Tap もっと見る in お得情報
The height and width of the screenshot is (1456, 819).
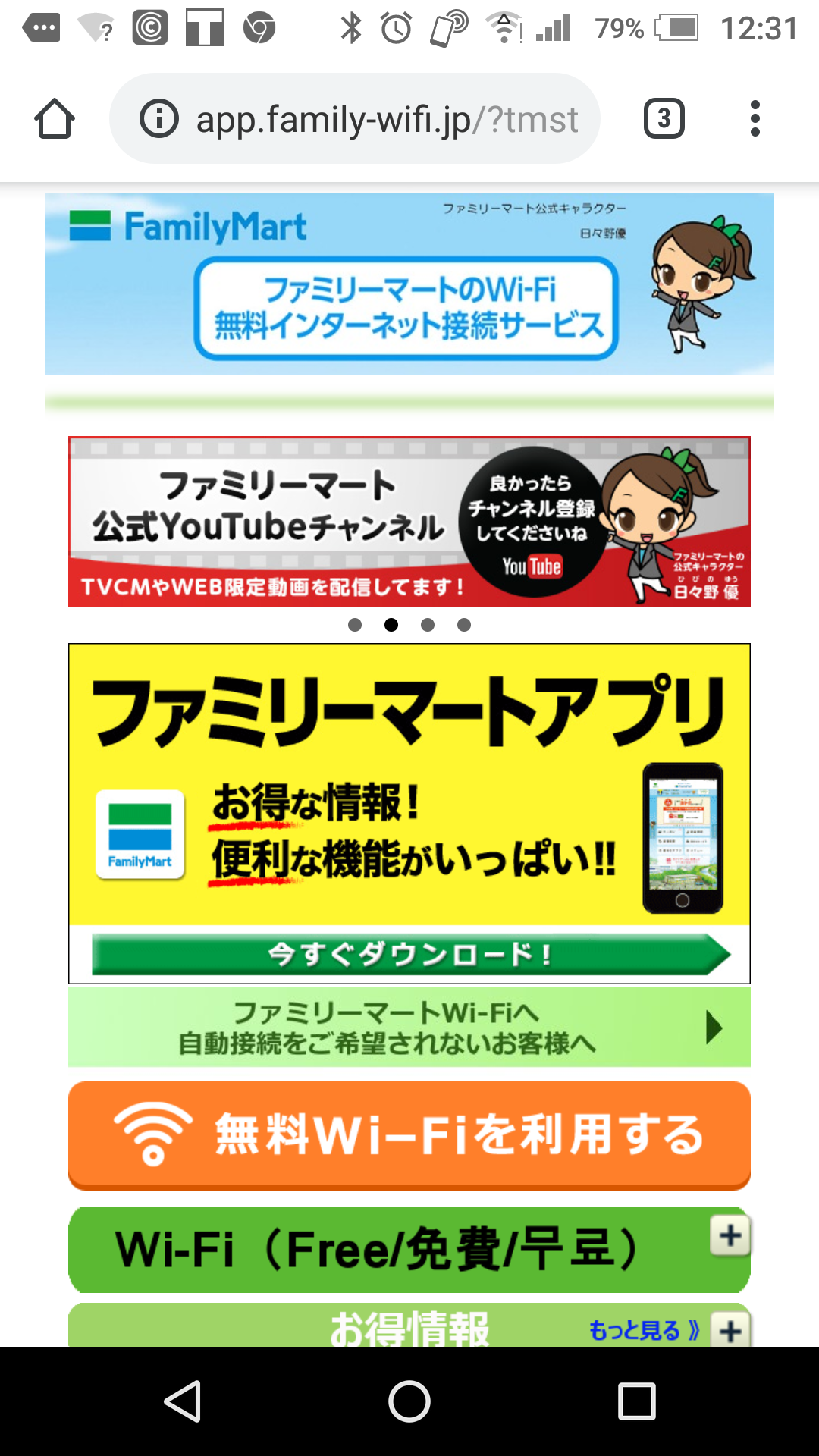coord(644,1330)
